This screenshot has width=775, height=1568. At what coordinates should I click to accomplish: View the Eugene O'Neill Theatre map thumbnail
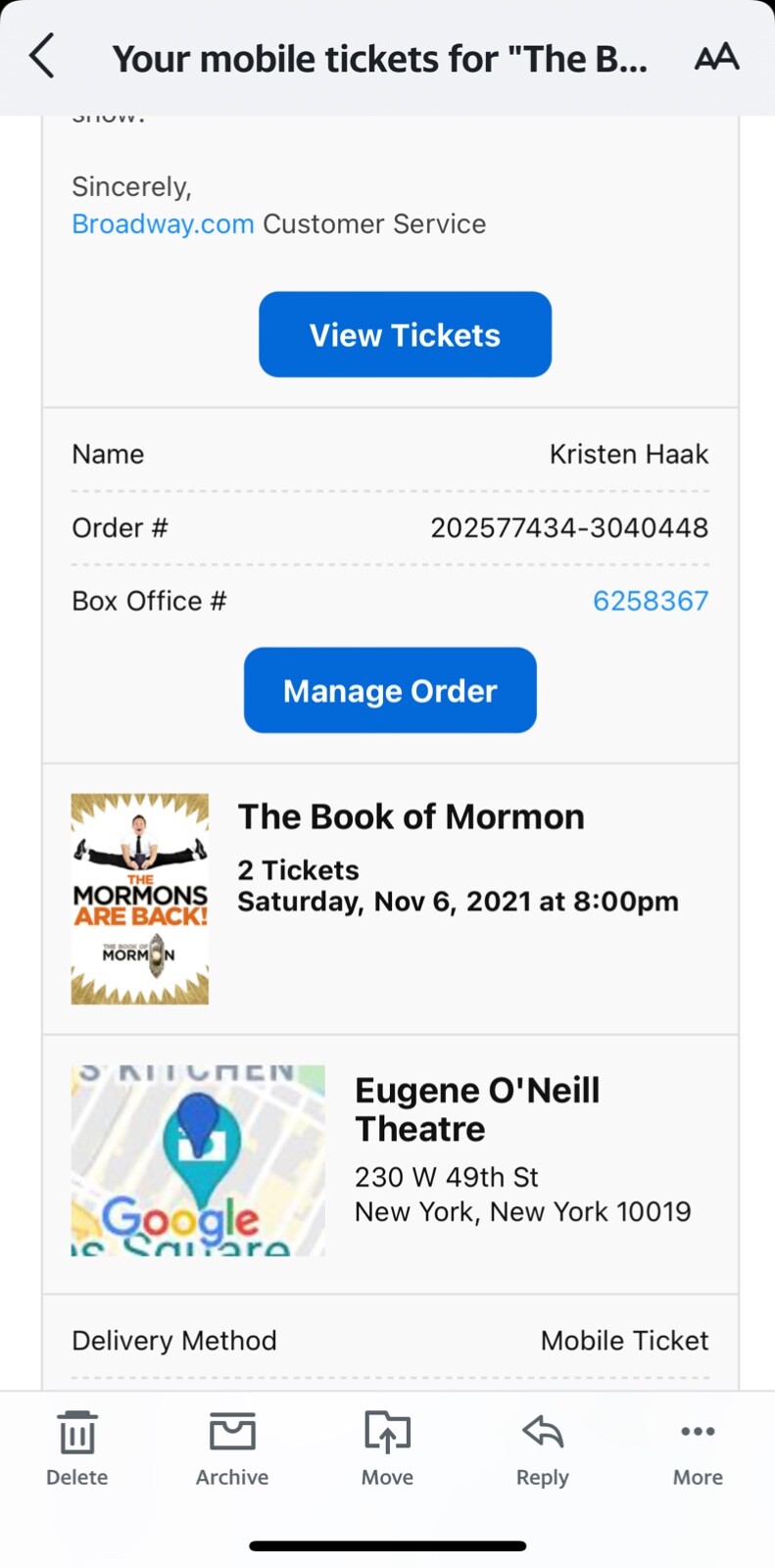(x=198, y=1160)
